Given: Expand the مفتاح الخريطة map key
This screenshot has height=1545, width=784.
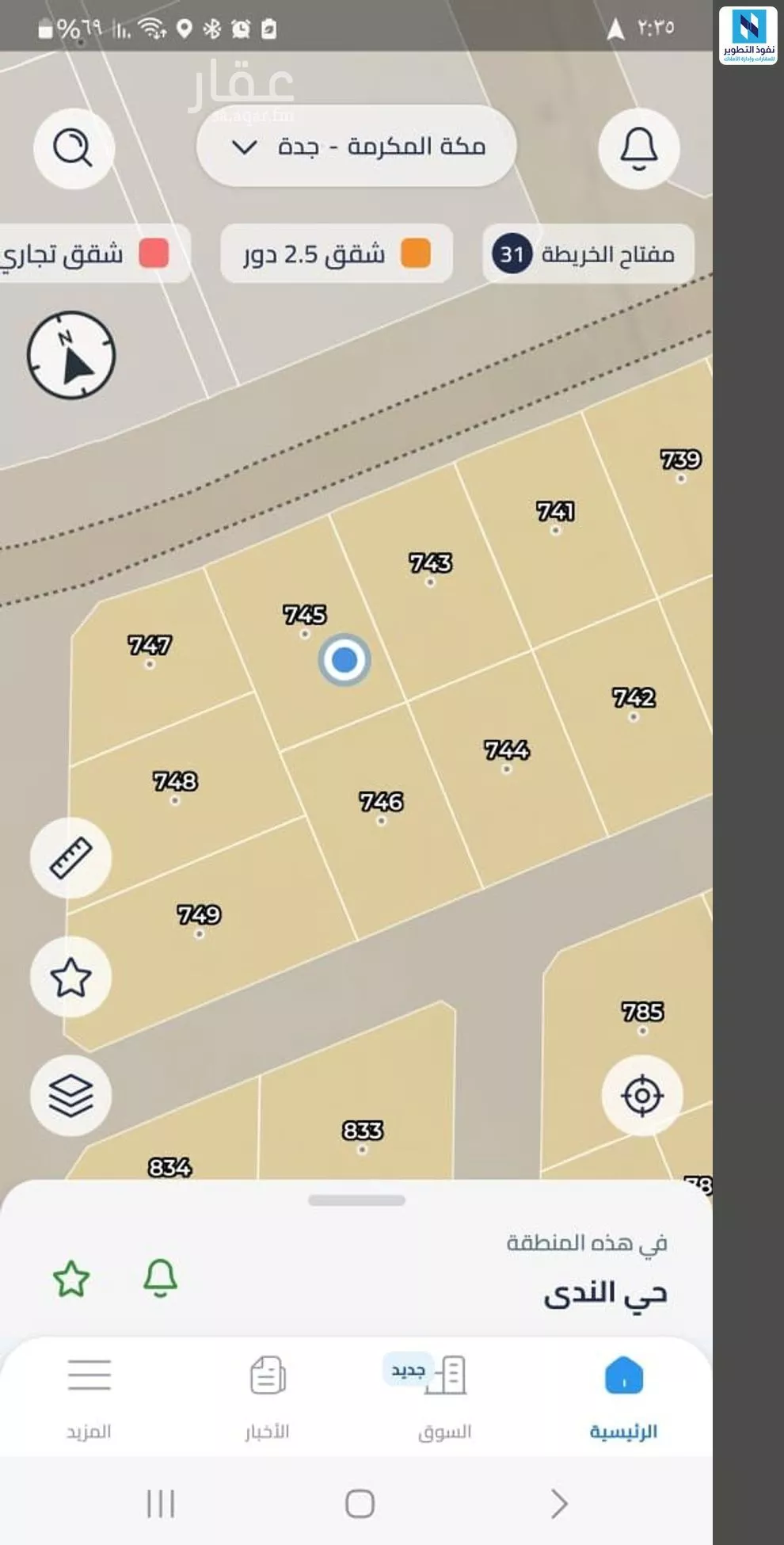Looking at the screenshot, I should coord(586,253).
